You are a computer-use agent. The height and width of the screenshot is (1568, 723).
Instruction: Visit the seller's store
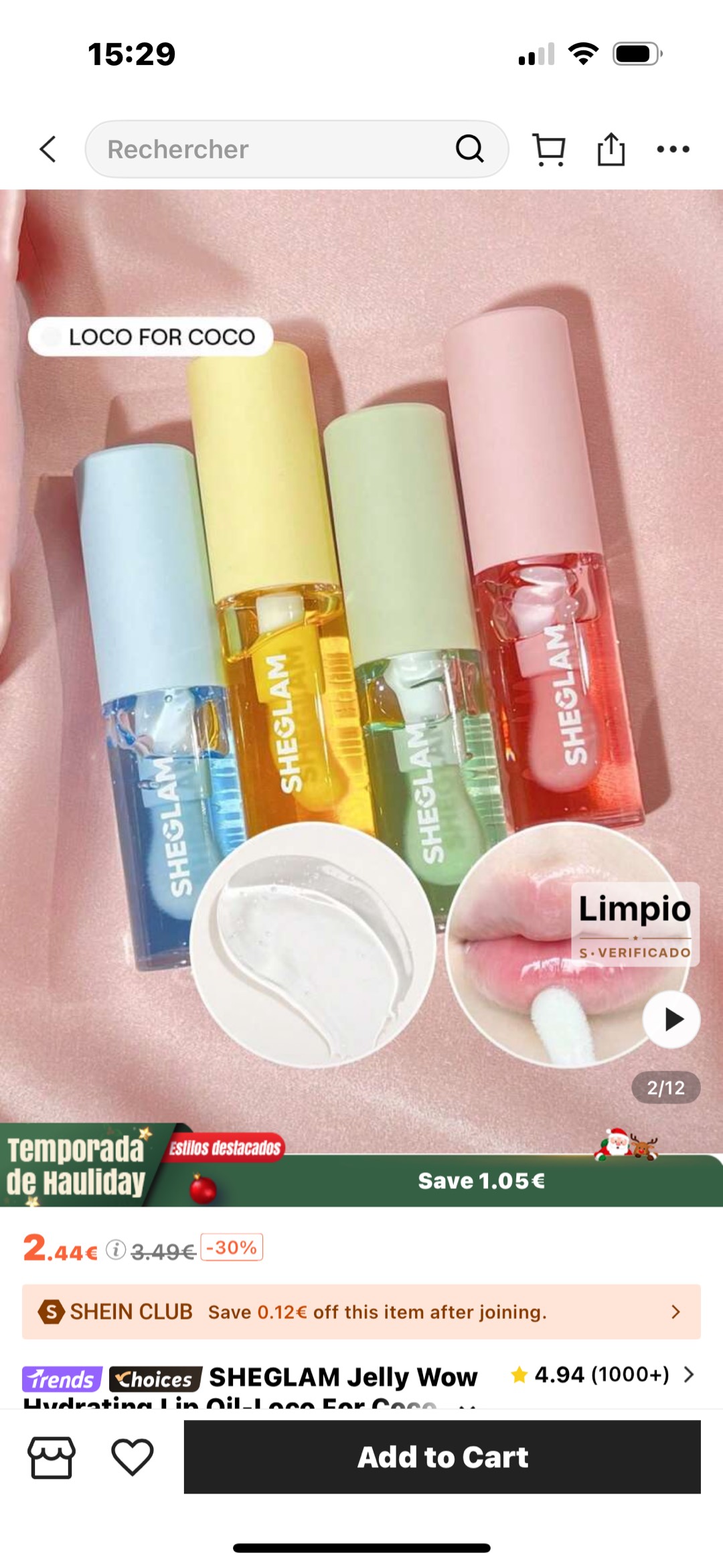tap(52, 1458)
